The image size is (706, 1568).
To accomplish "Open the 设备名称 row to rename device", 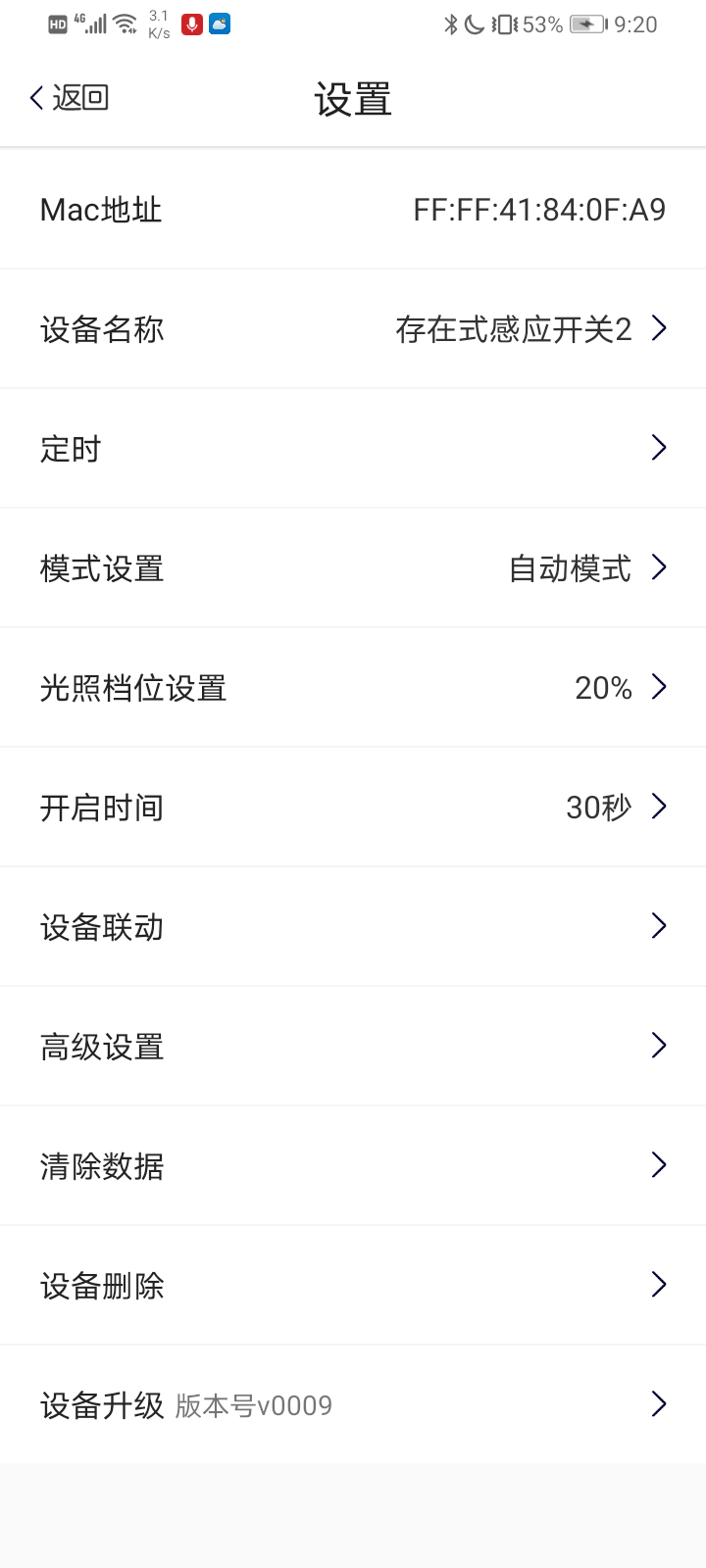I will click(x=353, y=329).
